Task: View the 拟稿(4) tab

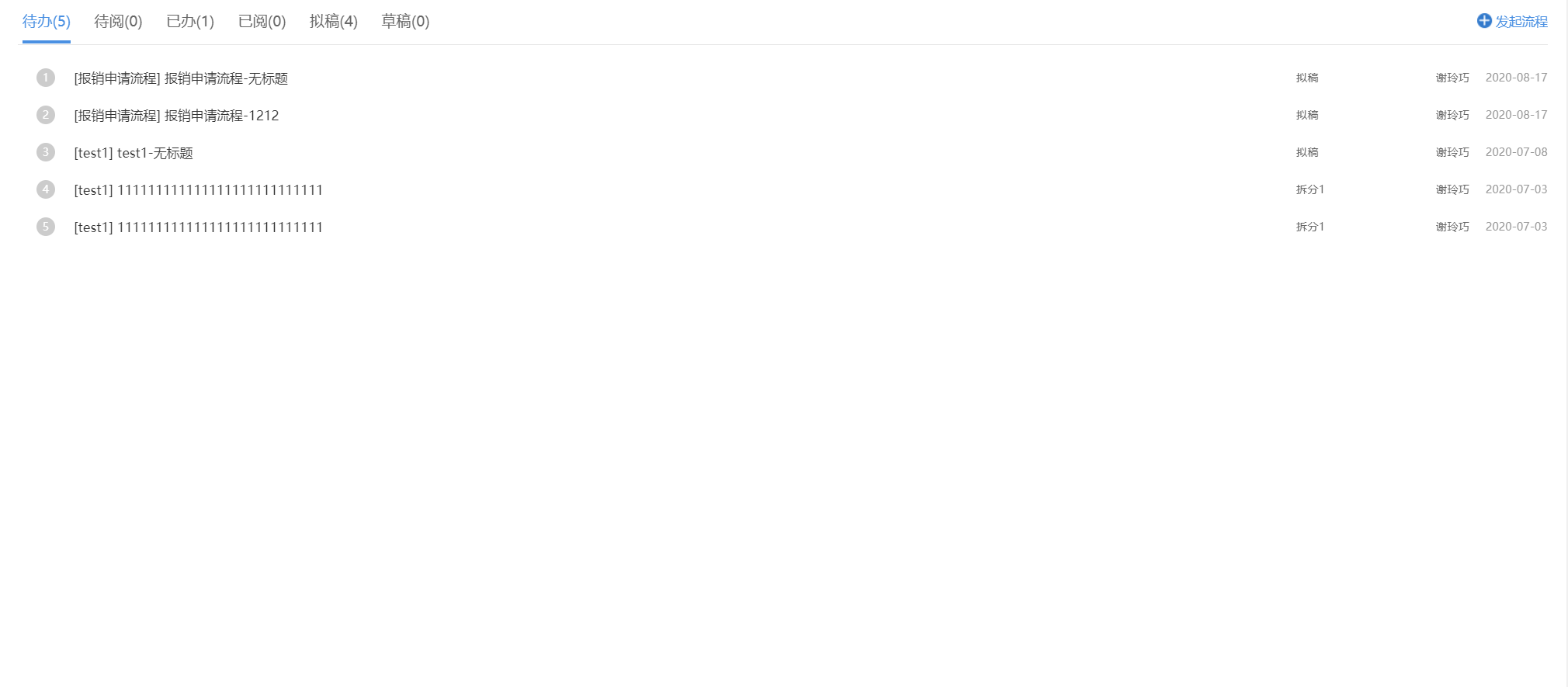Action: [333, 22]
